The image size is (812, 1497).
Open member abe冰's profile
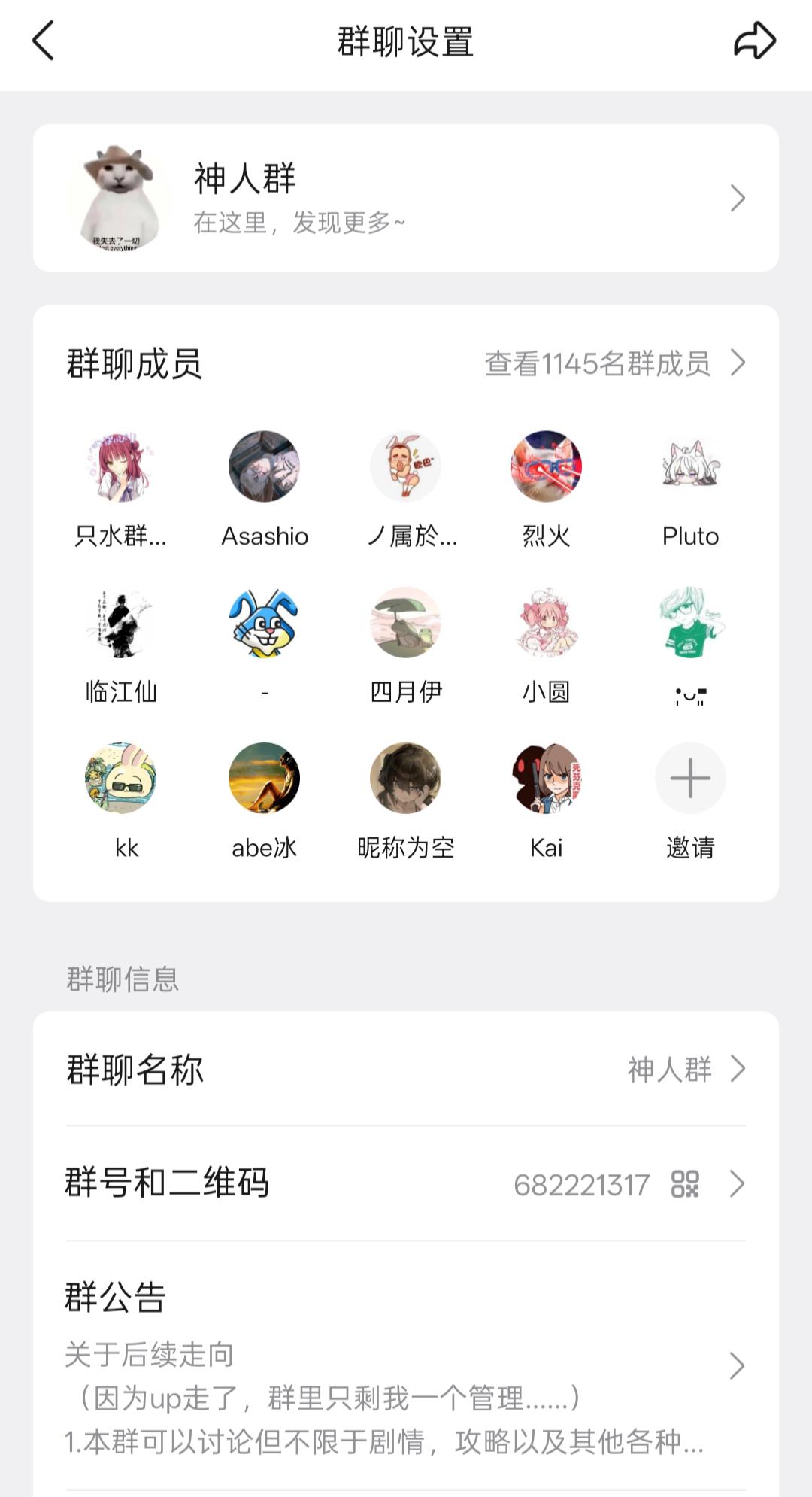pyautogui.click(x=264, y=779)
